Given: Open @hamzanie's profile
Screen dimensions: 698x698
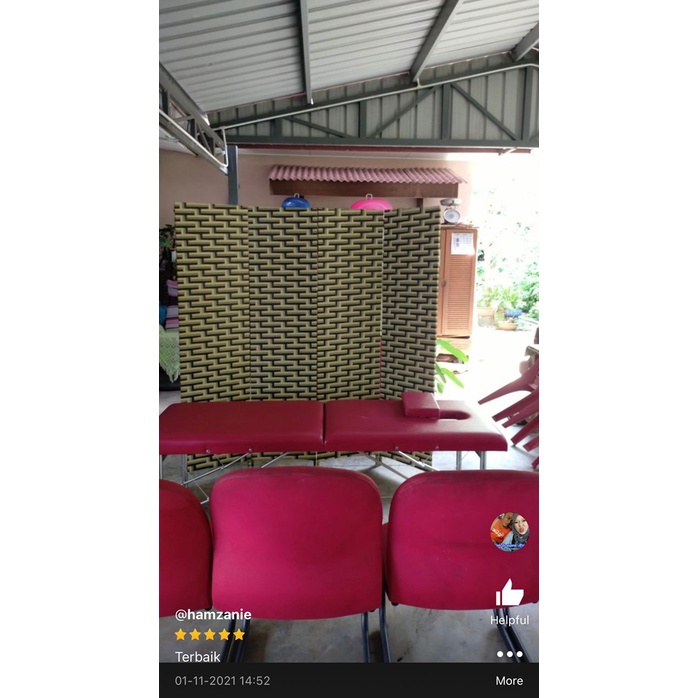Looking at the screenshot, I should 213,615.
